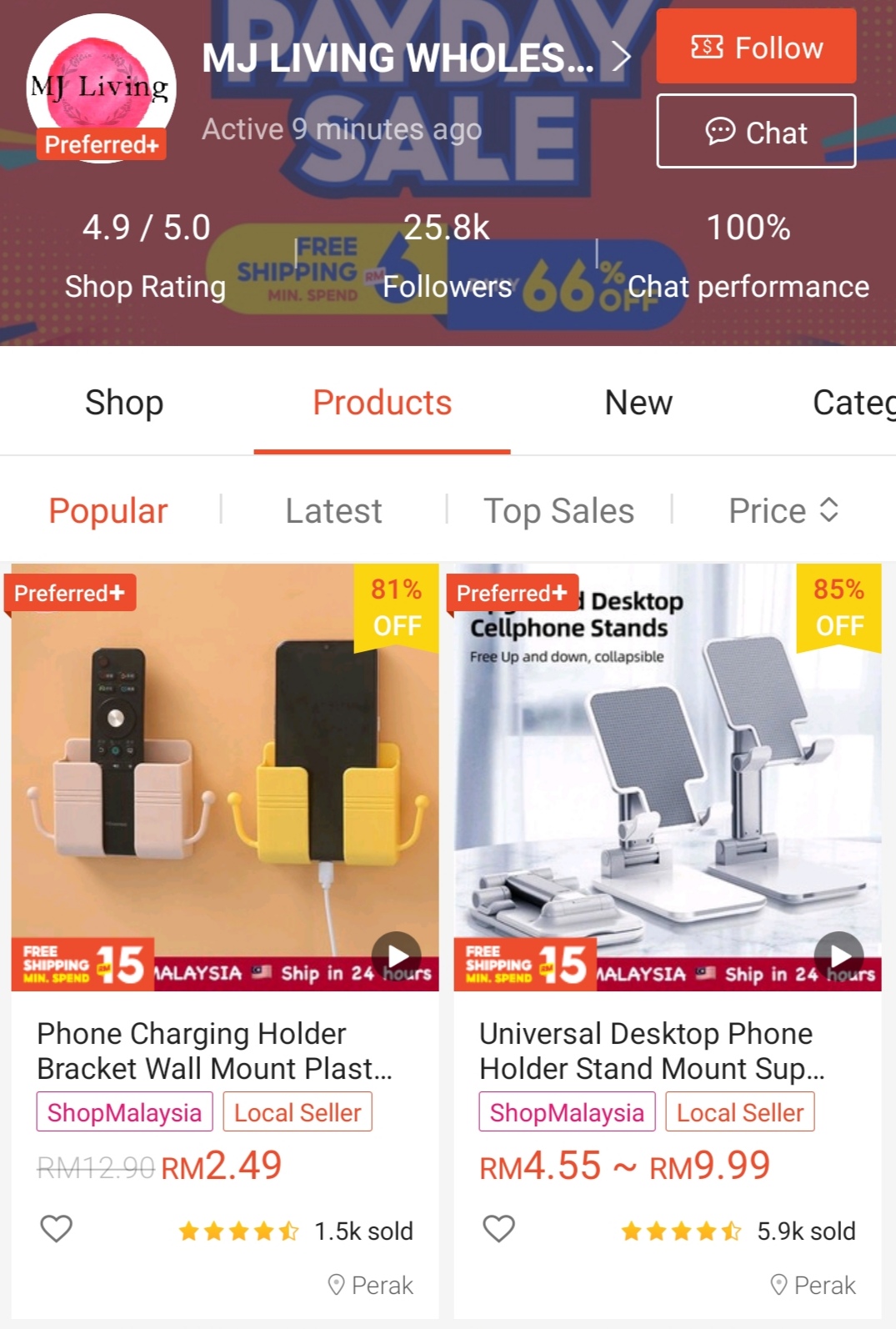The width and height of the screenshot is (896, 1329).
Task: Like the Universal Desktop Phone Holder Stand
Action: tap(499, 1229)
